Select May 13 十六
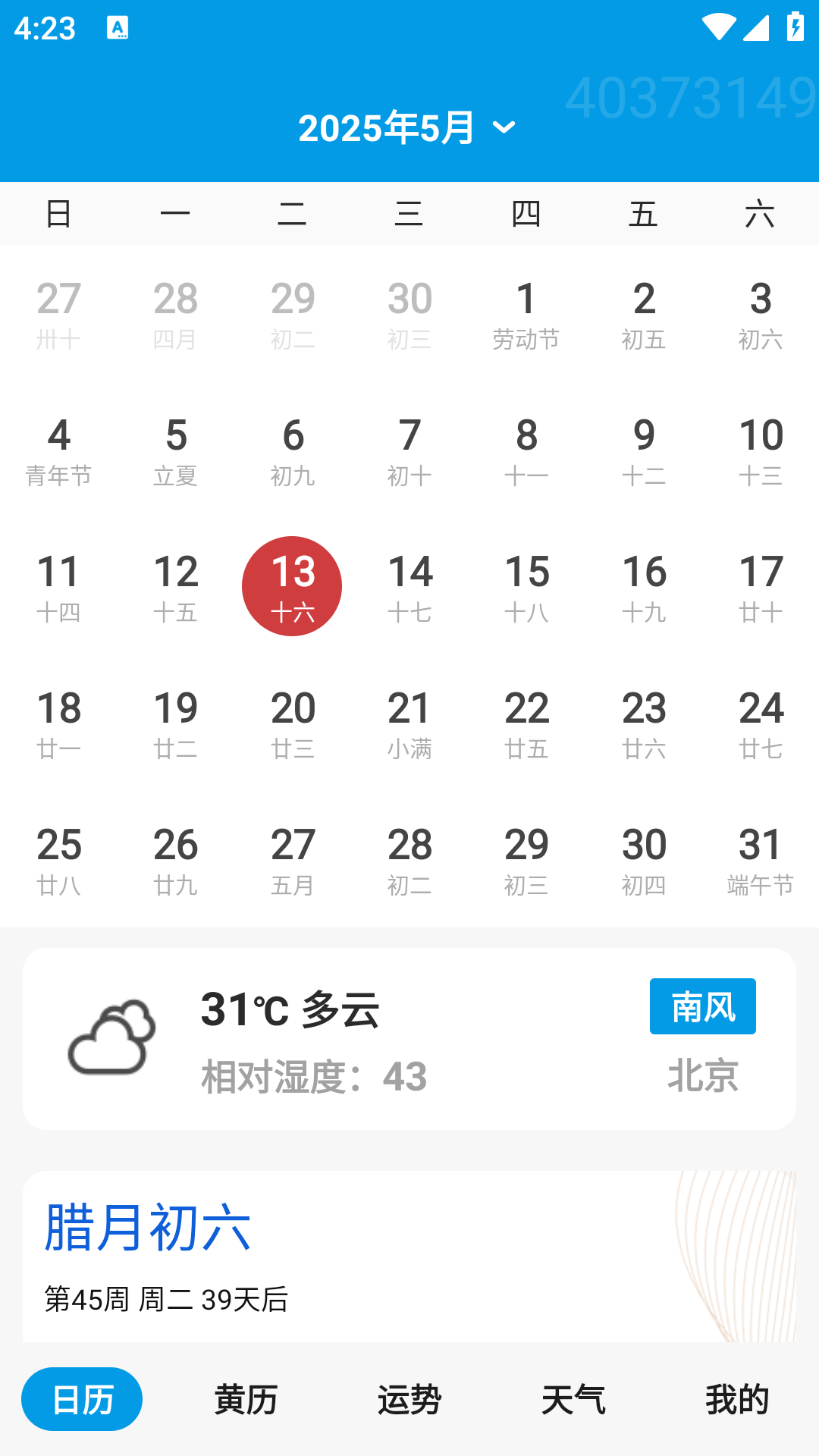Image resolution: width=819 pixels, height=1456 pixels. [292, 587]
